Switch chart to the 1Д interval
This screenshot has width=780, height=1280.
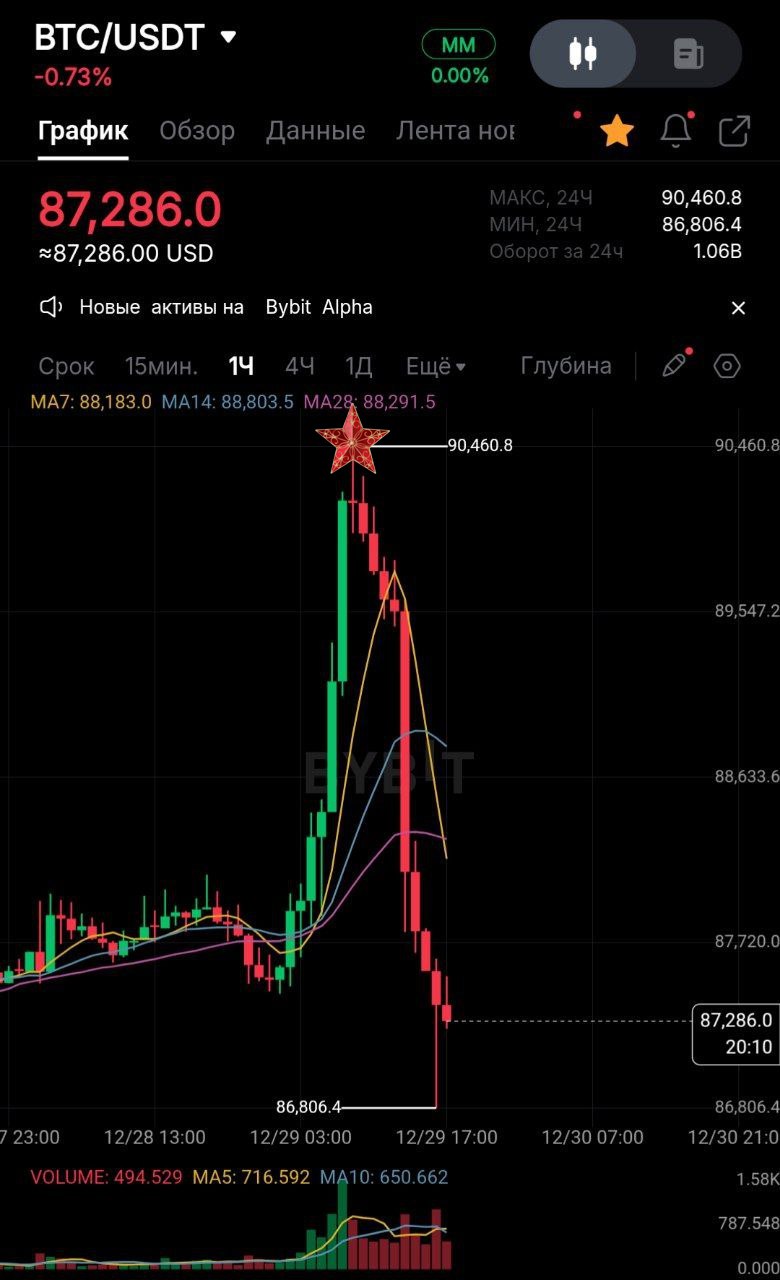pyautogui.click(x=358, y=366)
